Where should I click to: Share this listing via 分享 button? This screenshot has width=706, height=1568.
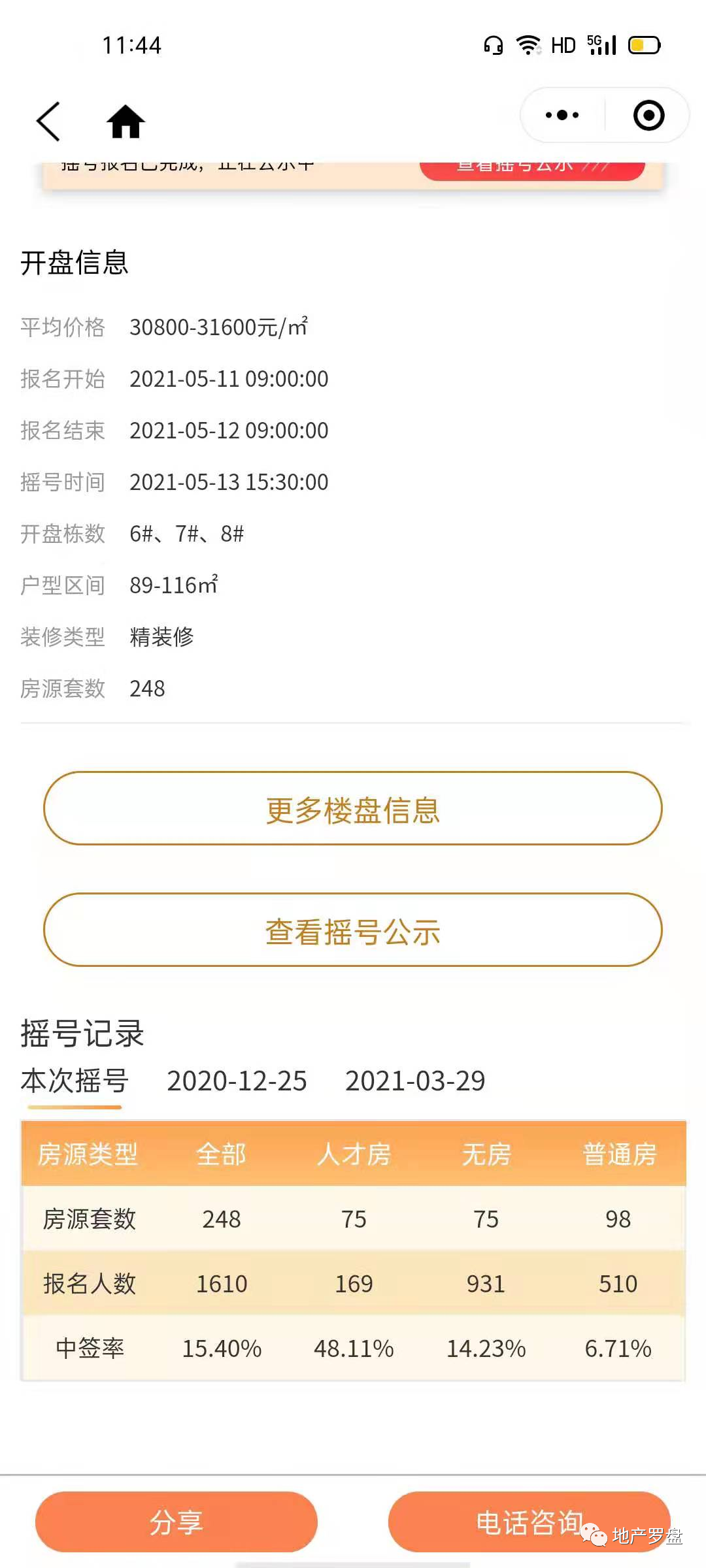coord(176,1522)
